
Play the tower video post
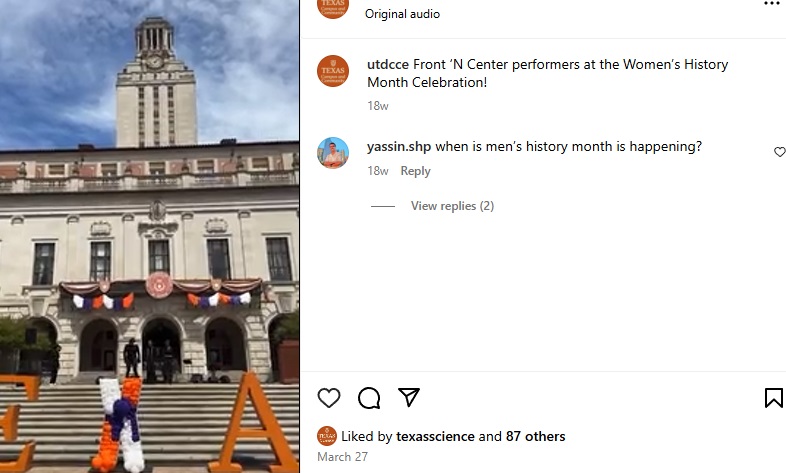click(x=150, y=236)
